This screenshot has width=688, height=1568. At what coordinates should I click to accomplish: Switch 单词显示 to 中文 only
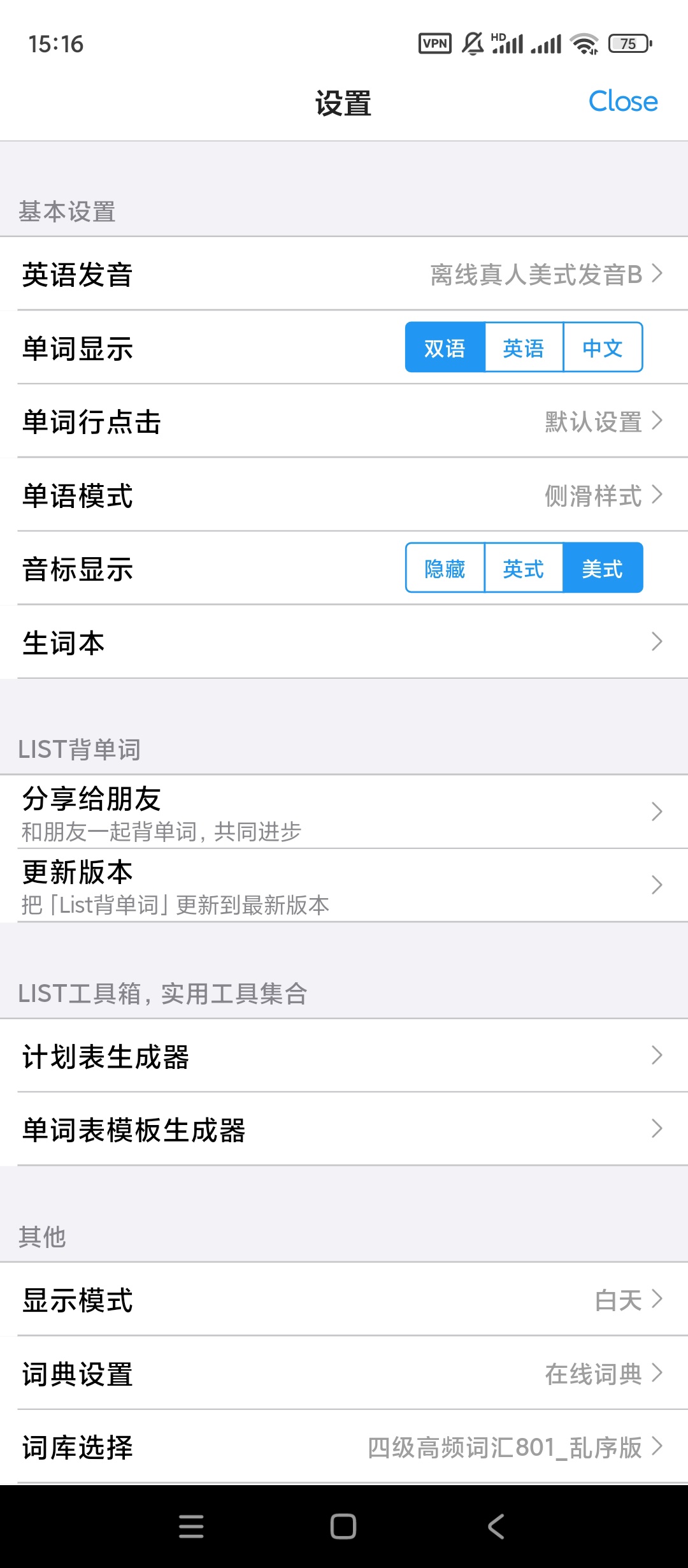602,347
